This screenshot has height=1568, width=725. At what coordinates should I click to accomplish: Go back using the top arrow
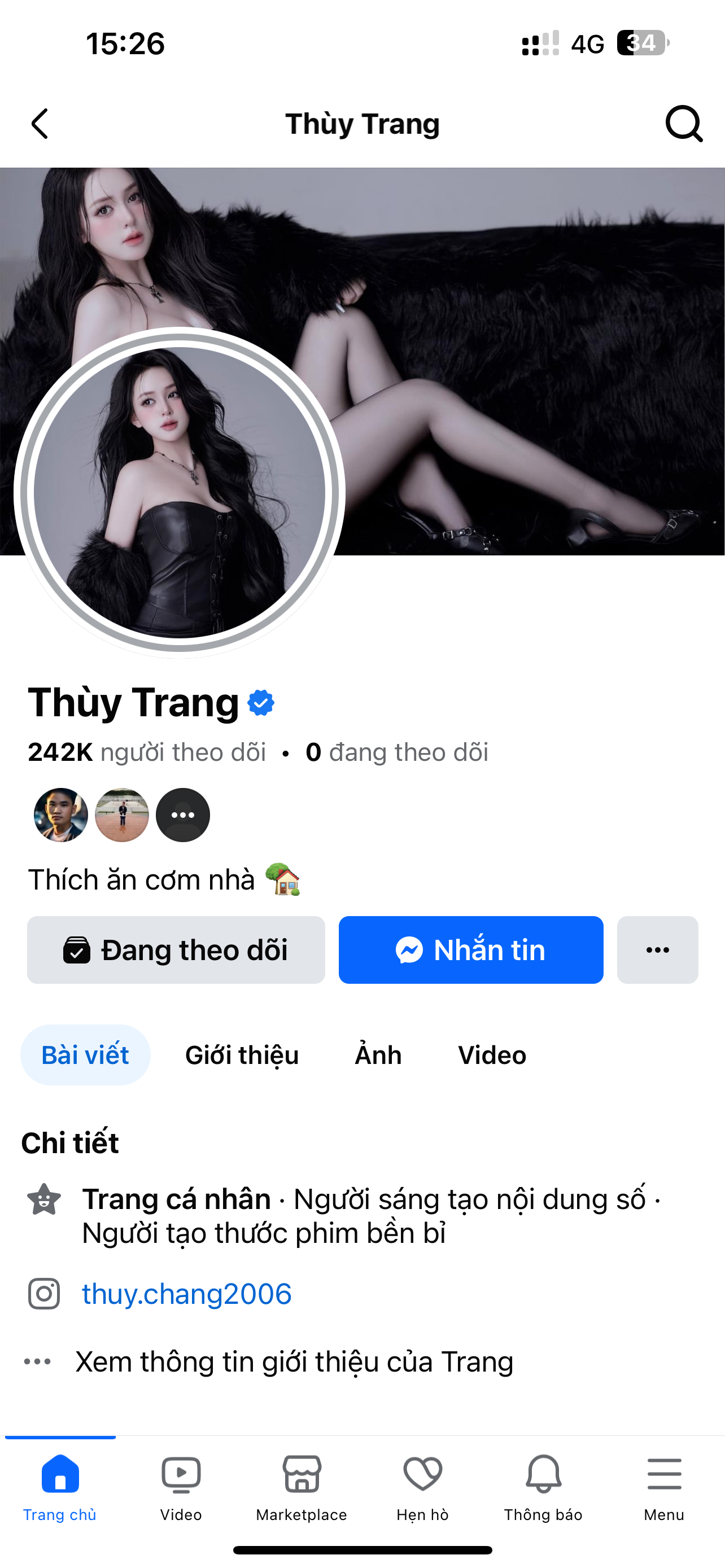point(40,124)
